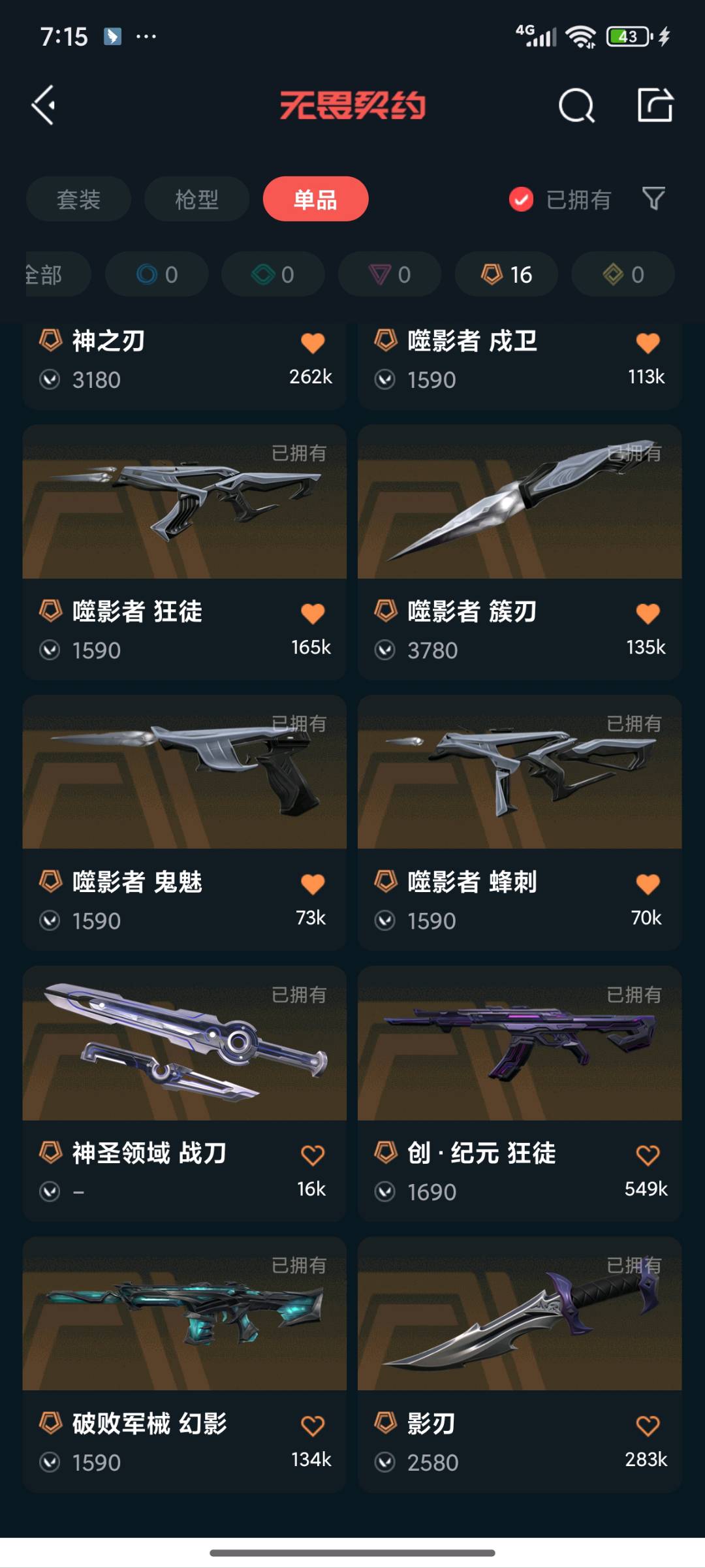The image size is (705, 1568).
Task: Tap the heart on 影刃 card
Action: coord(648,1426)
